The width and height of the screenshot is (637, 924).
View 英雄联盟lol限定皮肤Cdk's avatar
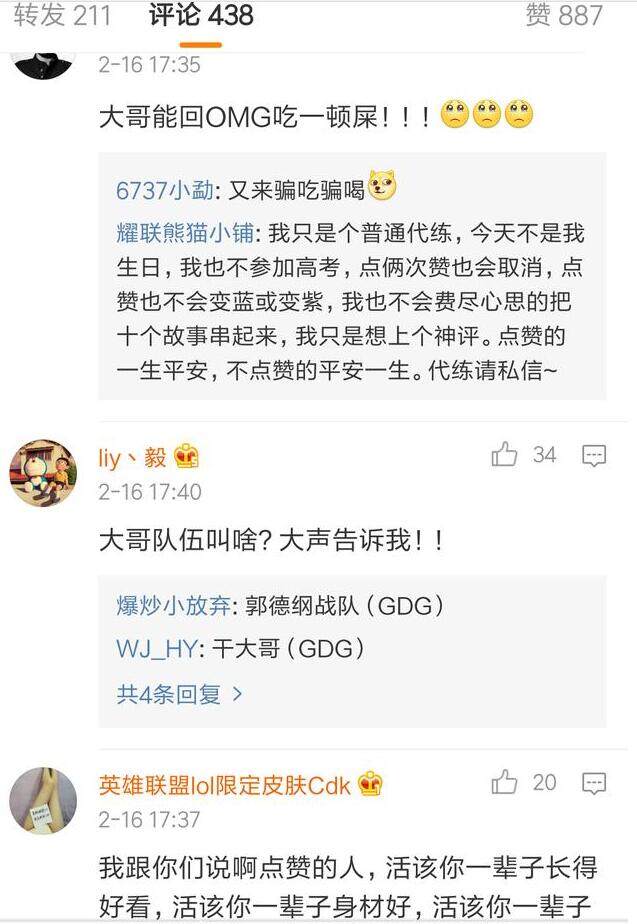point(43,801)
